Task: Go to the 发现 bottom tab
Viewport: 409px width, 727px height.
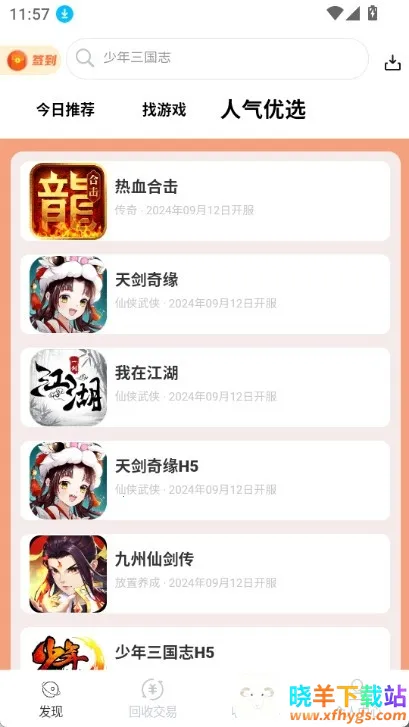Action: 51,699
